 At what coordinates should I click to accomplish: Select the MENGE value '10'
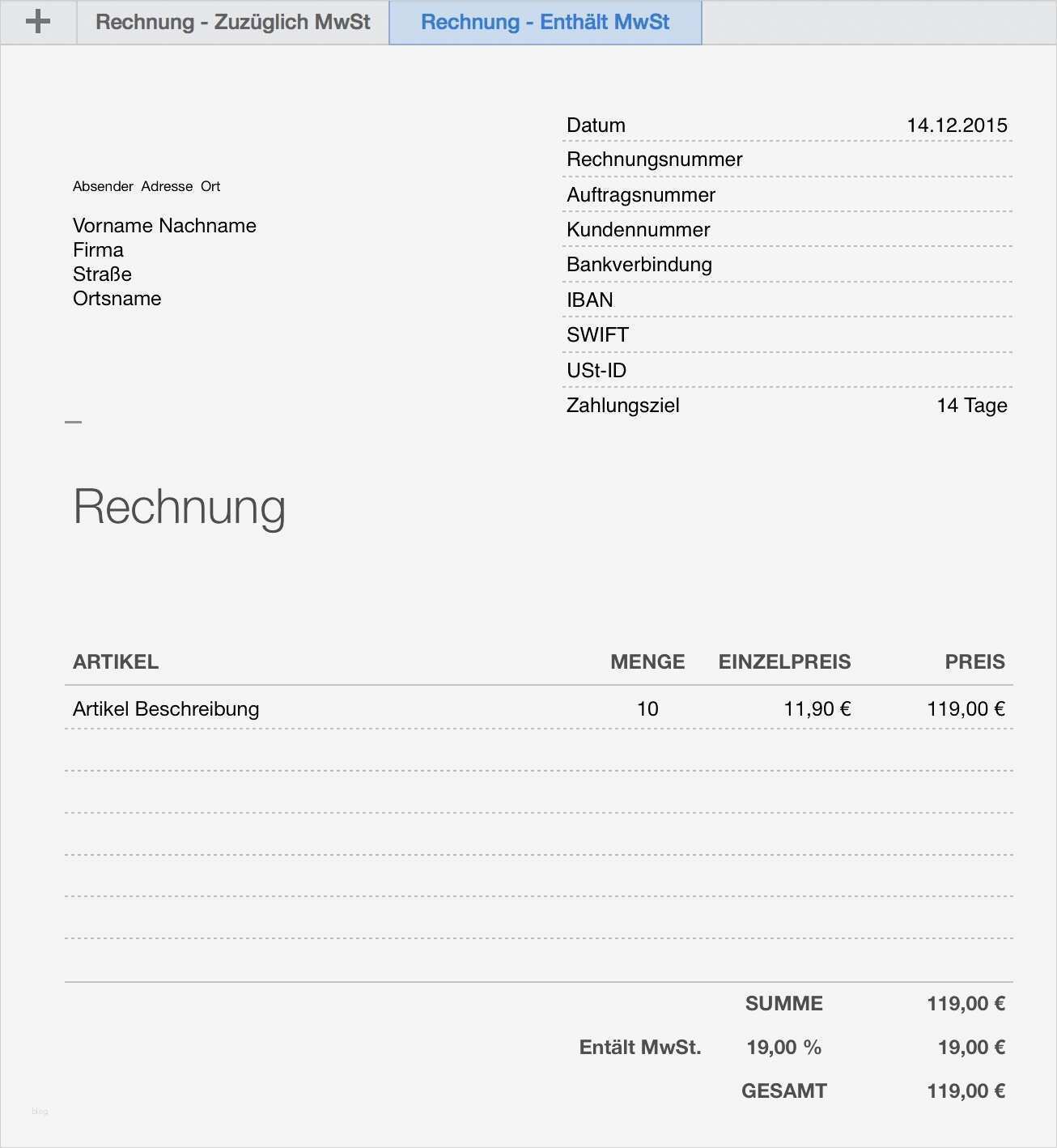(648, 708)
